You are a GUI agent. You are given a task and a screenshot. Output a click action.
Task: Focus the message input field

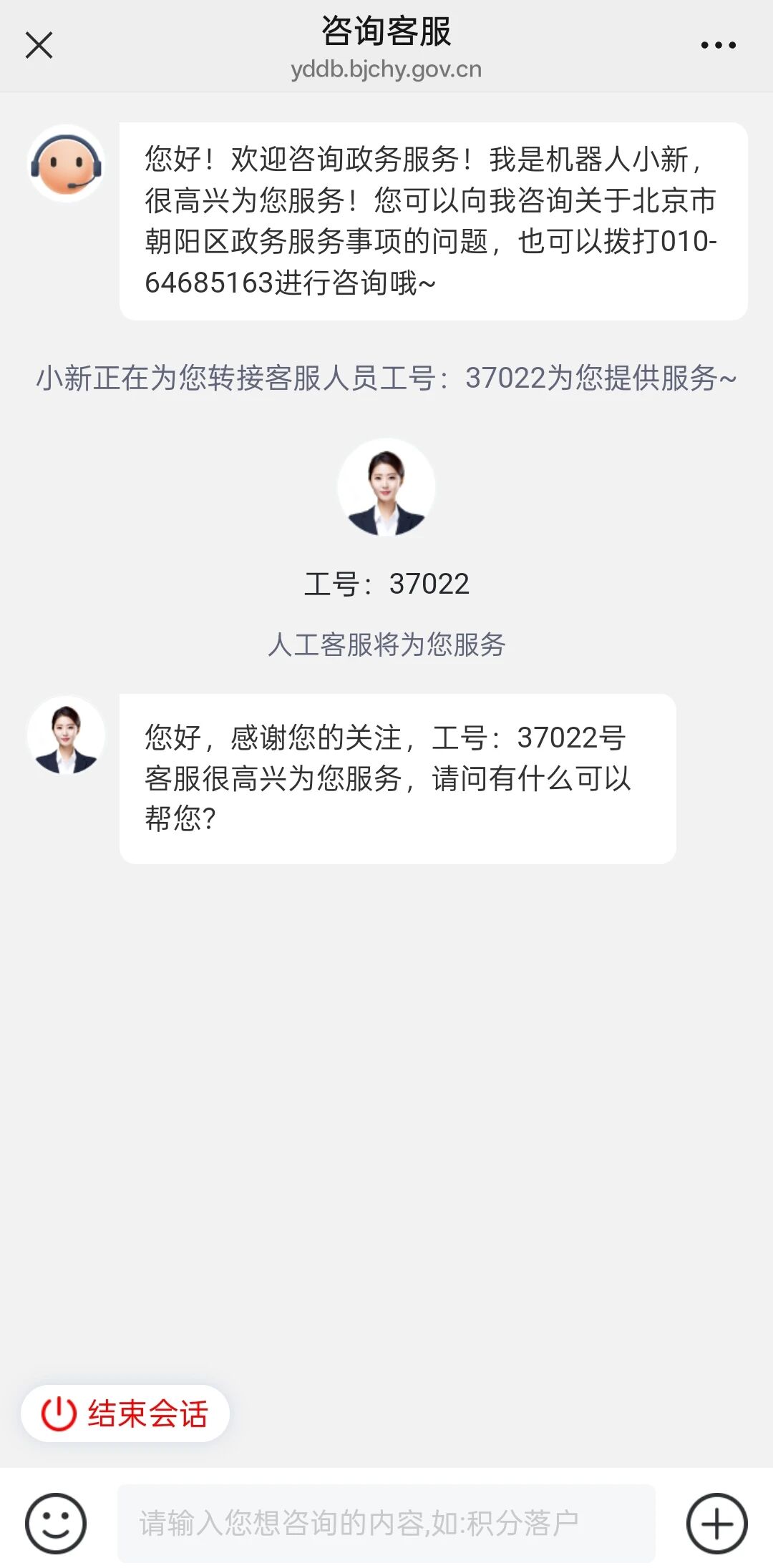(386, 1523)
